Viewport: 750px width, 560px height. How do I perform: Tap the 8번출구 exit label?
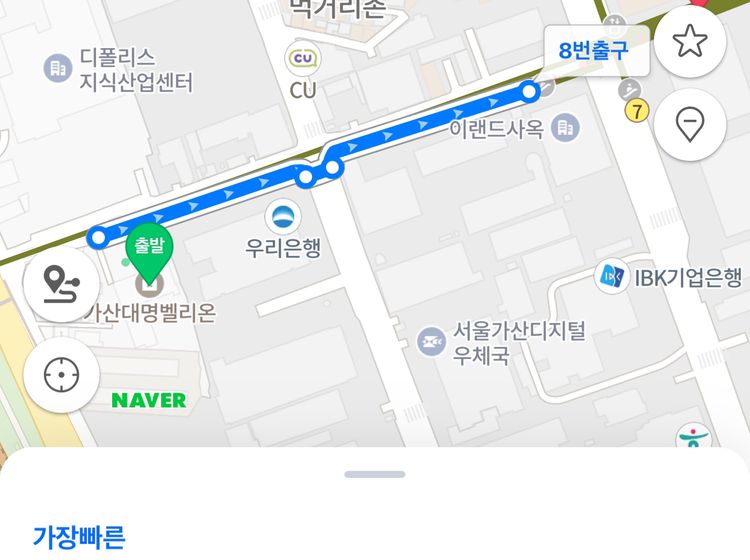pos(596,50)
